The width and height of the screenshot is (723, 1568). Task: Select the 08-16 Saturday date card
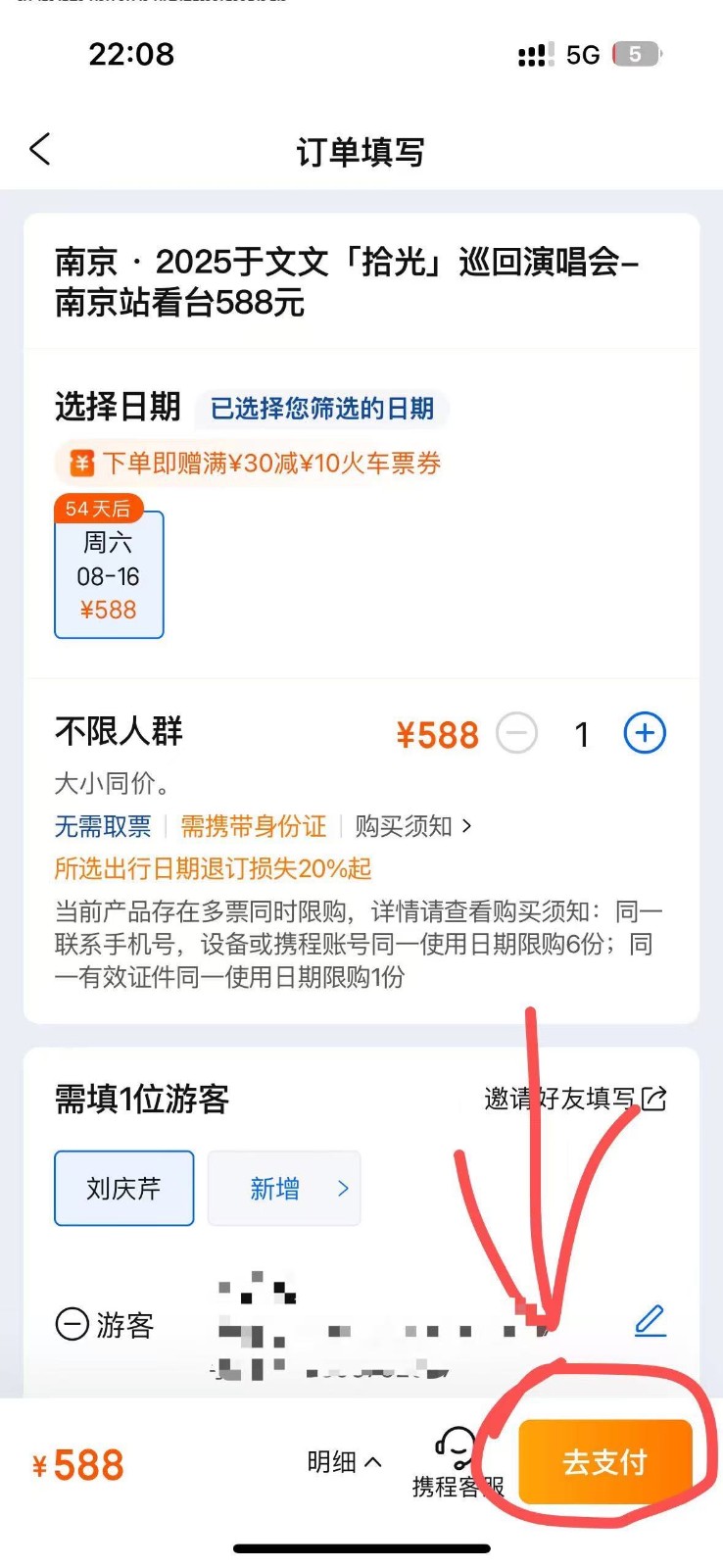pyautogui.click(x=109, y=575)
